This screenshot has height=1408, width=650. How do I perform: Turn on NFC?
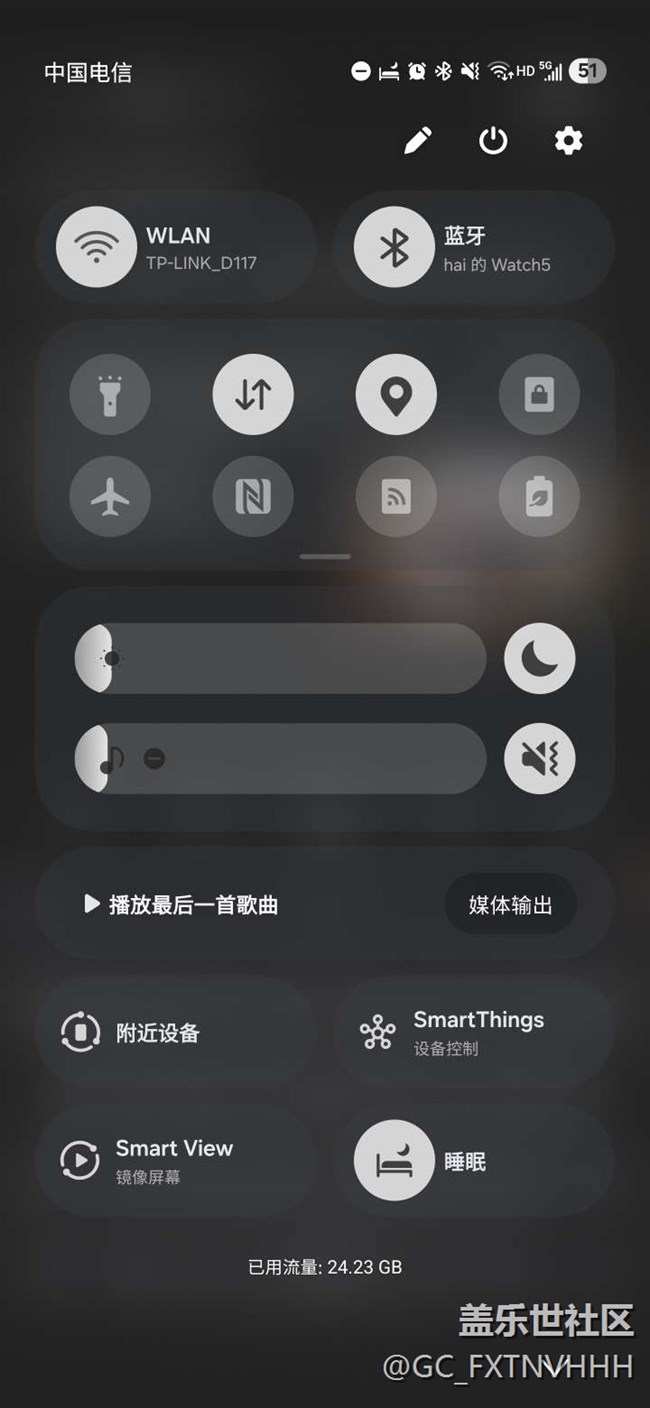[253, 497]
